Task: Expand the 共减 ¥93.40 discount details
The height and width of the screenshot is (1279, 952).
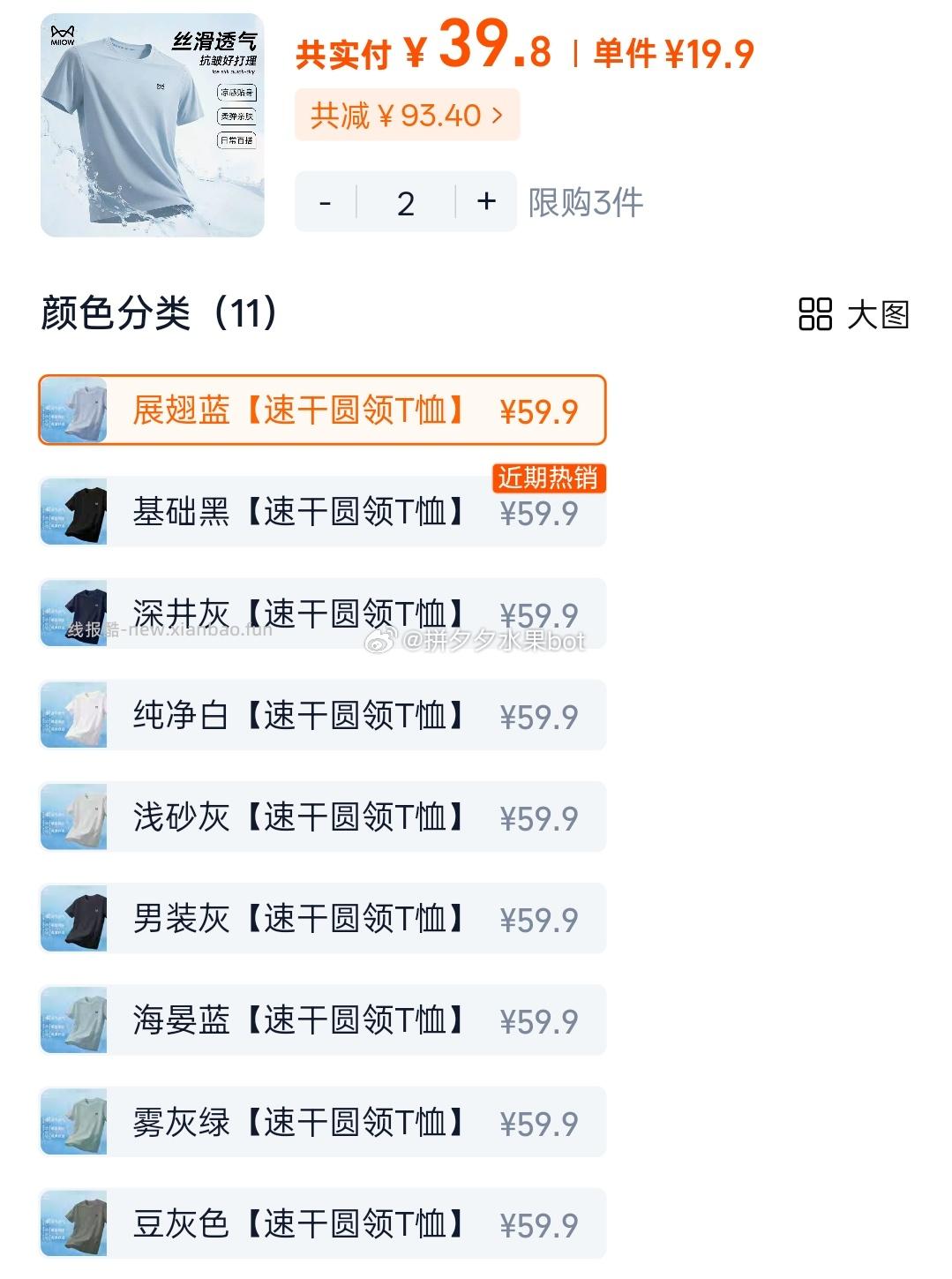Action: 407,116
